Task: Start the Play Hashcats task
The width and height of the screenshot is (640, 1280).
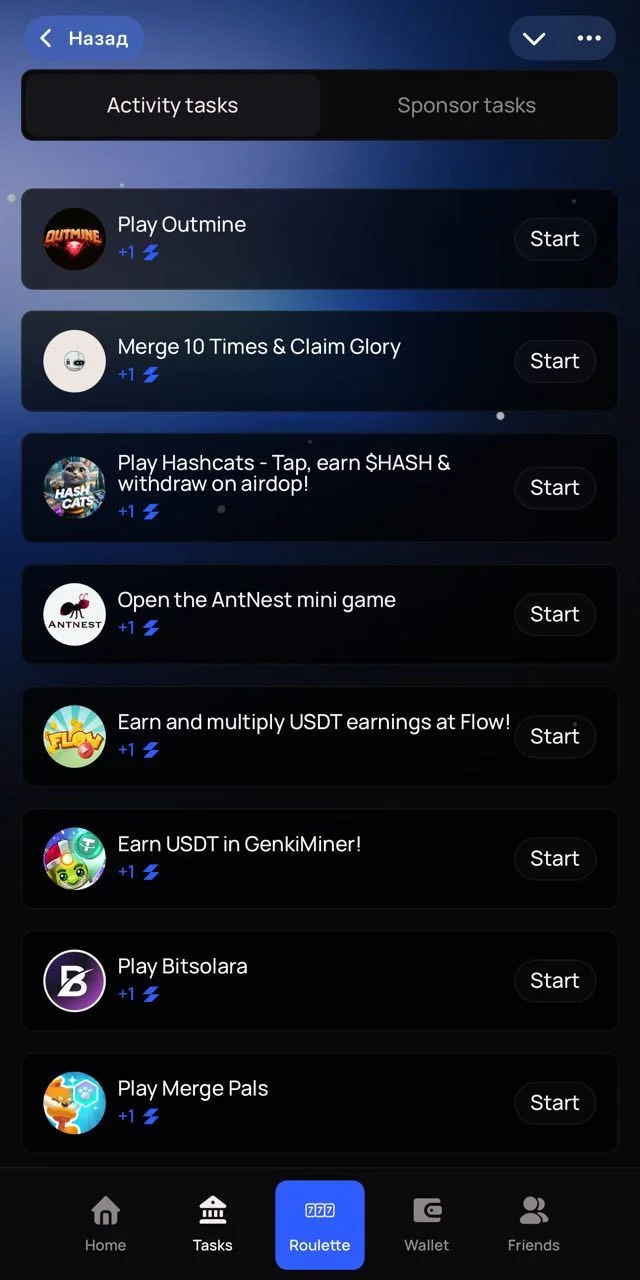Action: pyautogui.click(x=555, y=488)
